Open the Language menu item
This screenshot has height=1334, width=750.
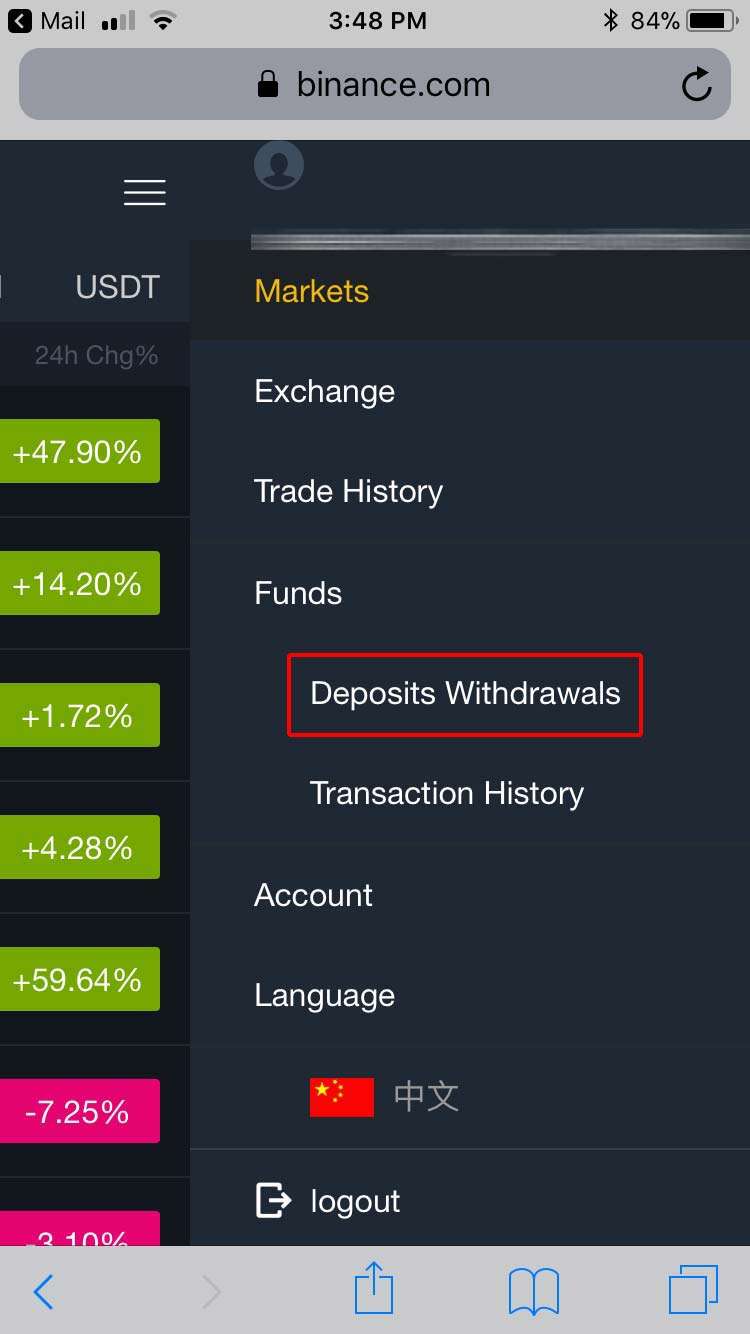click(x=324, y=995)
